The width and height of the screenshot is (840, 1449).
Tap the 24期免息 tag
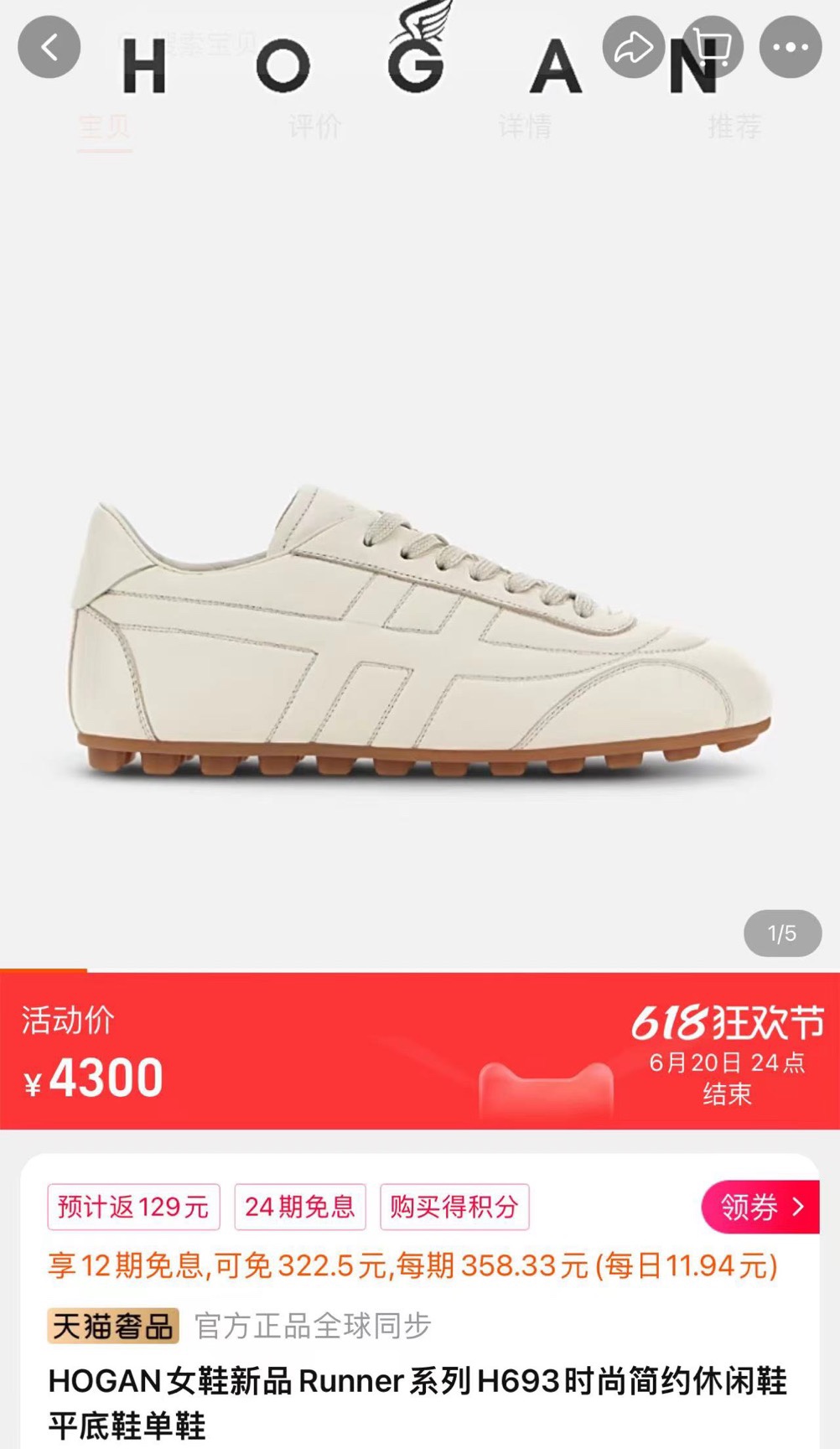(299, 1207)
